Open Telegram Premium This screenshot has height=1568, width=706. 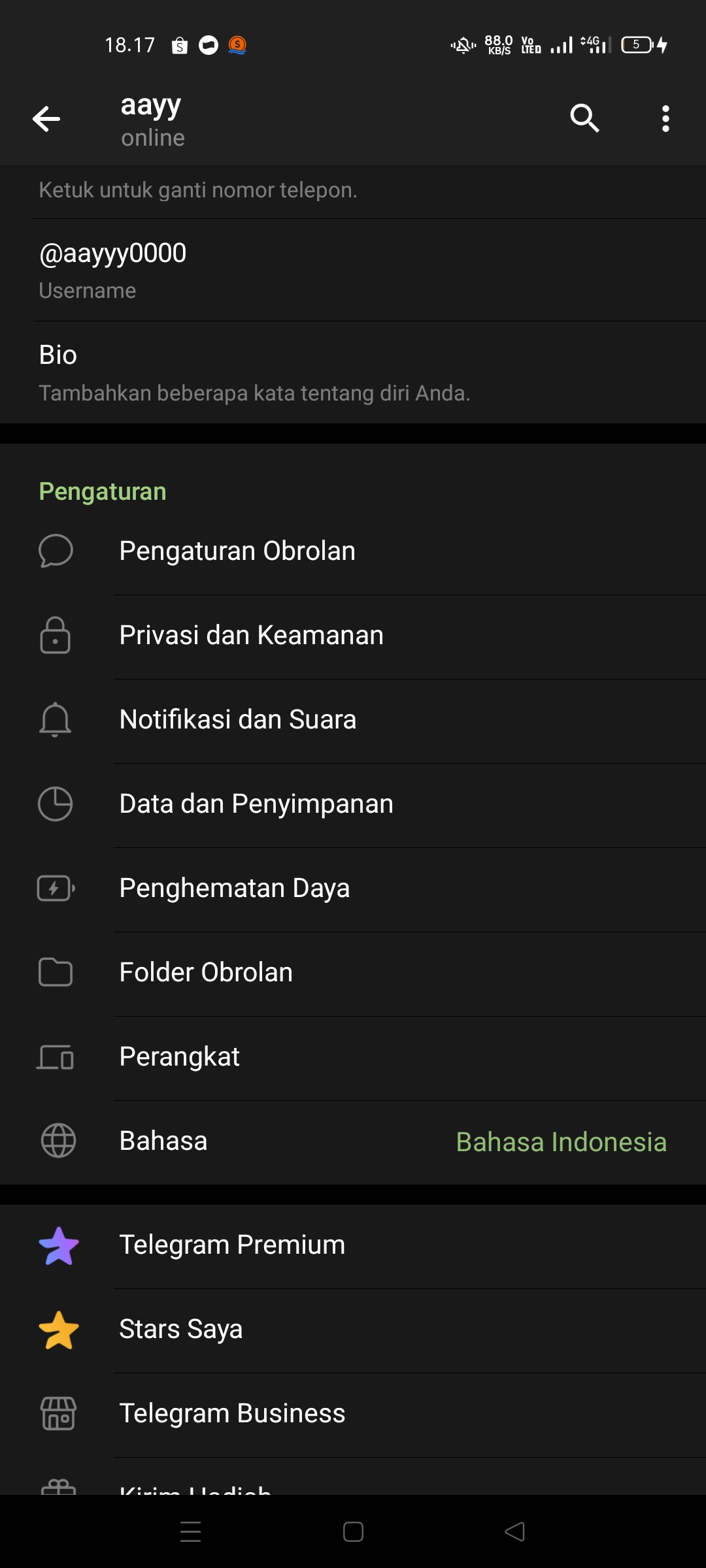pos(353,1245)
